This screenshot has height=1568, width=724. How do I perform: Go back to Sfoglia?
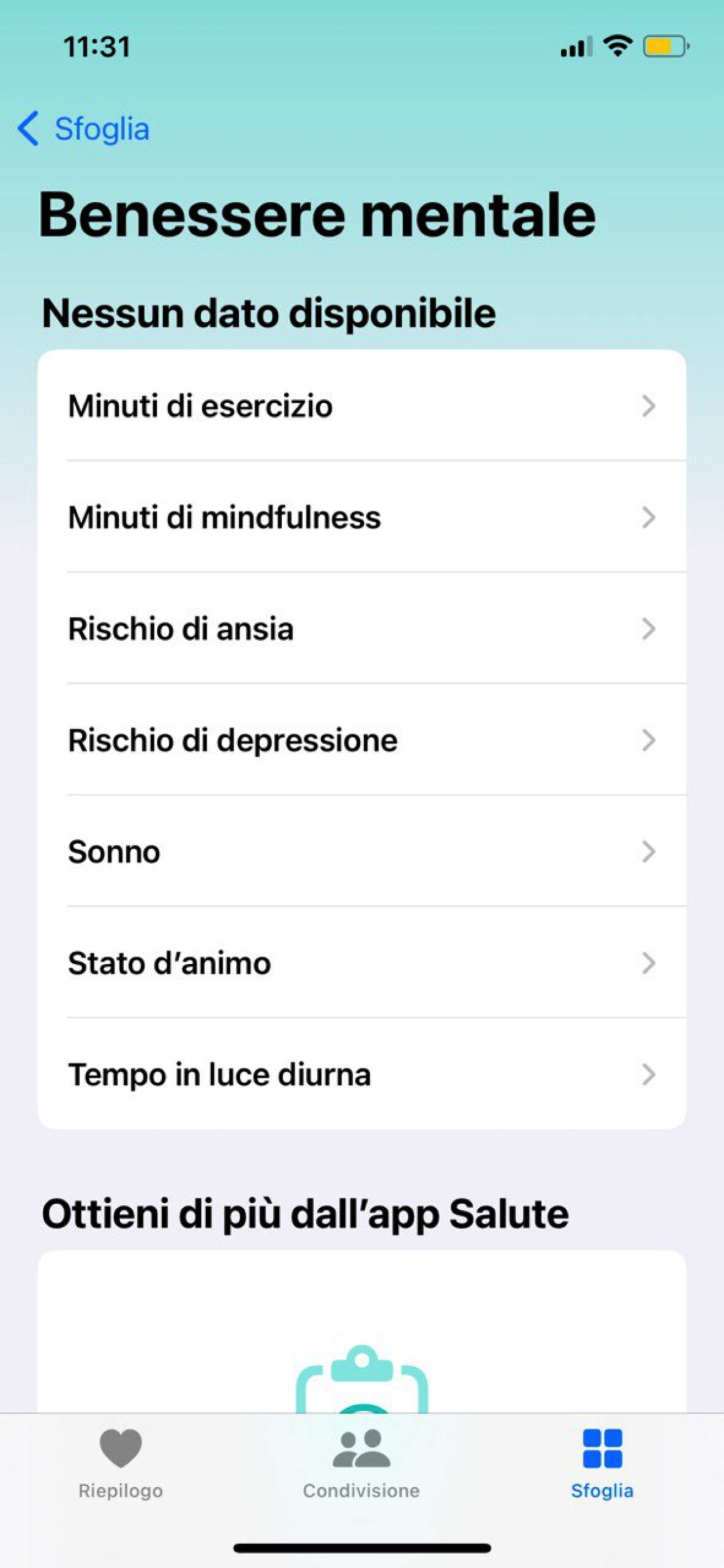[x=85, y=129]
